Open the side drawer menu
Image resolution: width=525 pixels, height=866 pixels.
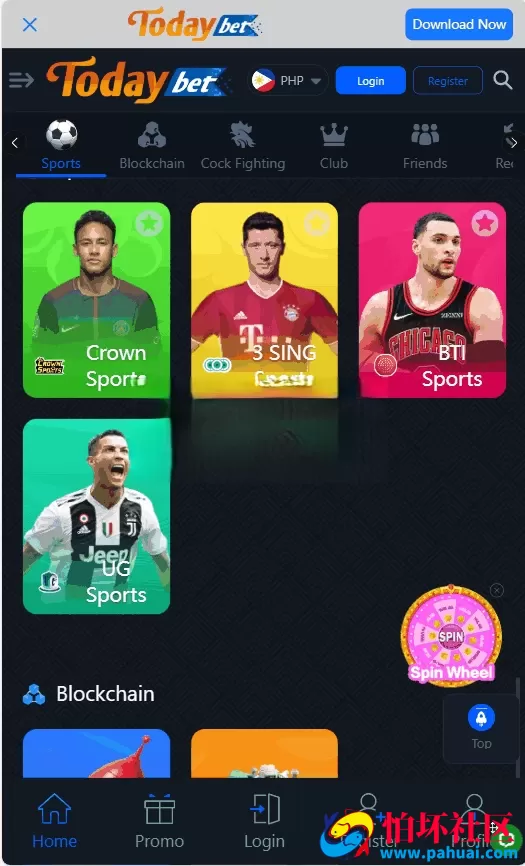22,81
